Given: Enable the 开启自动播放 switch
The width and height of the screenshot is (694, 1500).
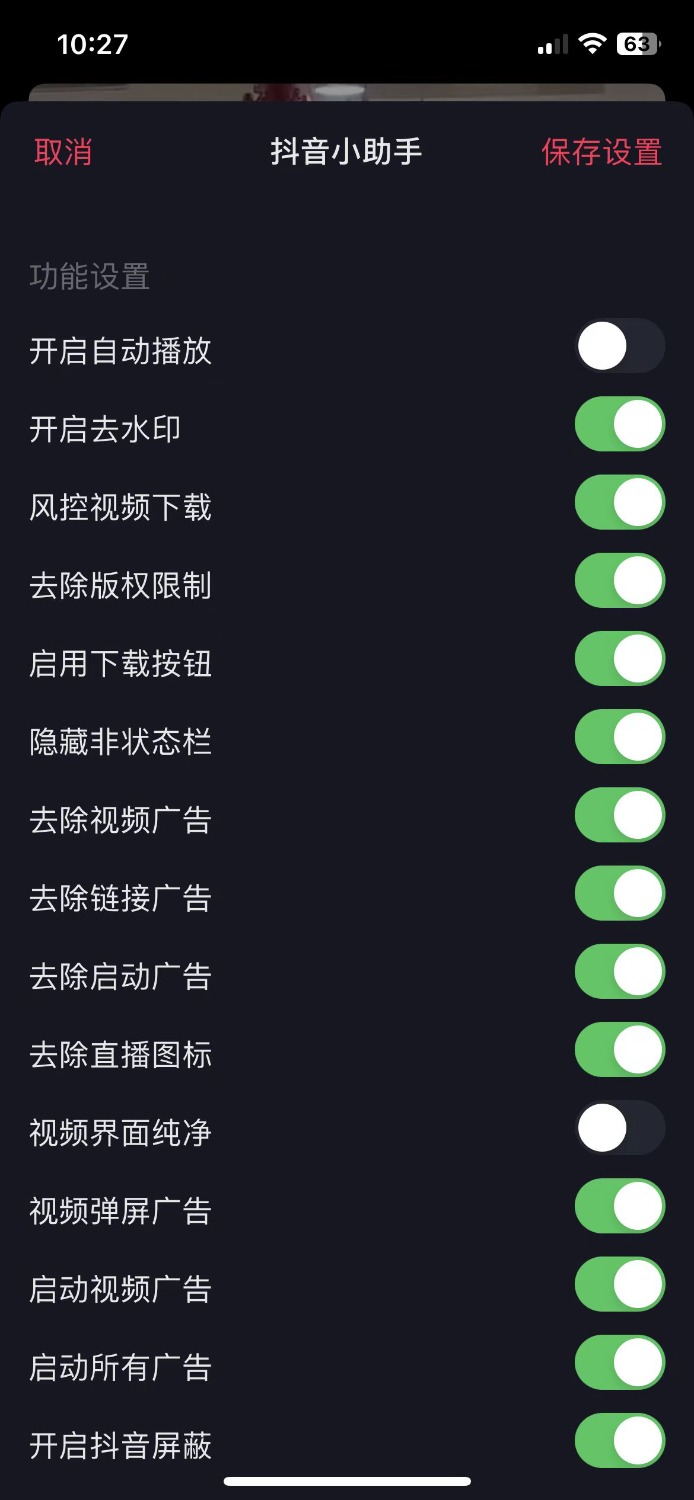Looking at the screenshot, I should point(619,346).
